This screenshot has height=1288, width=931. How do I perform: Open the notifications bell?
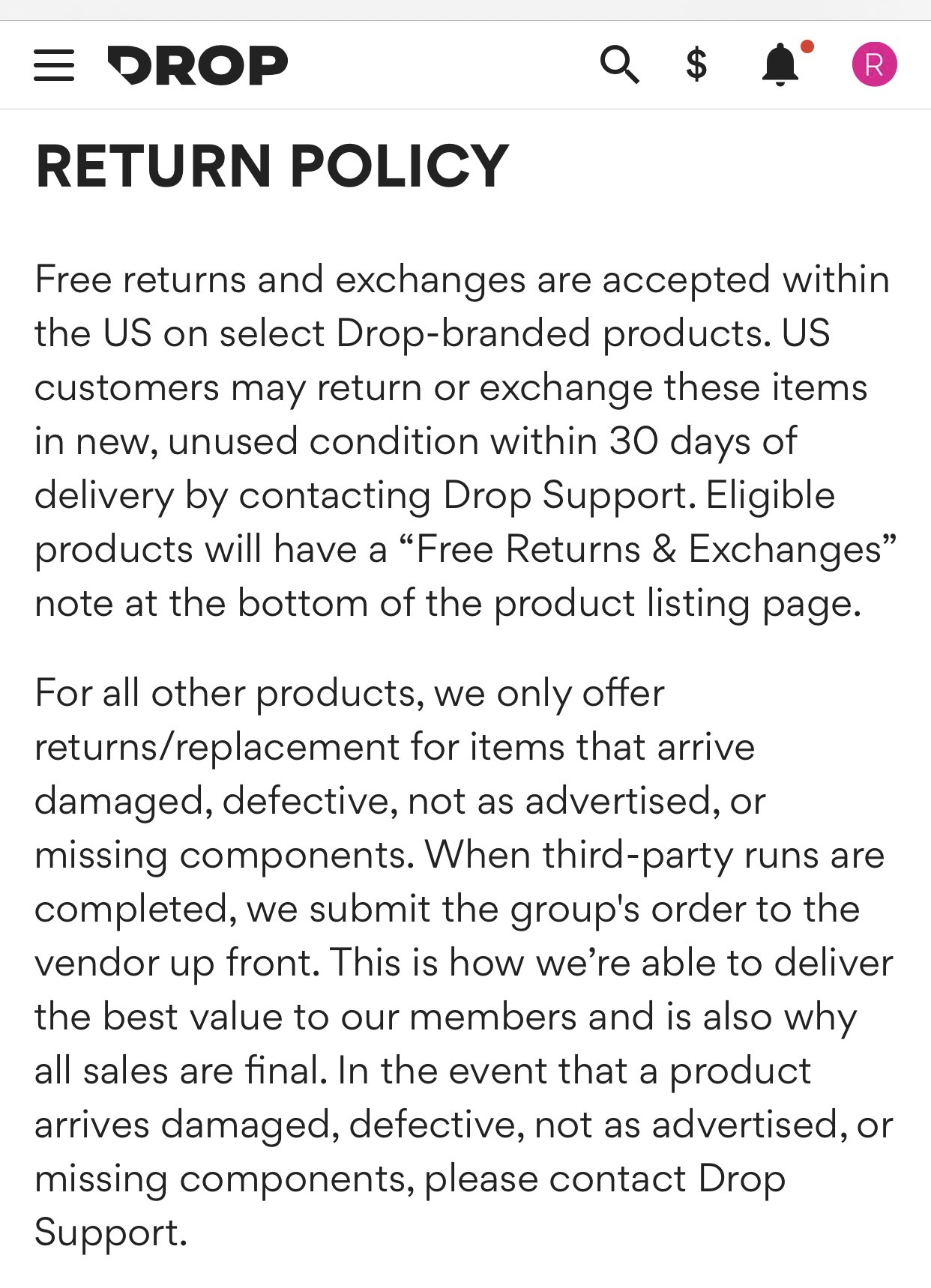coord(781,64)
